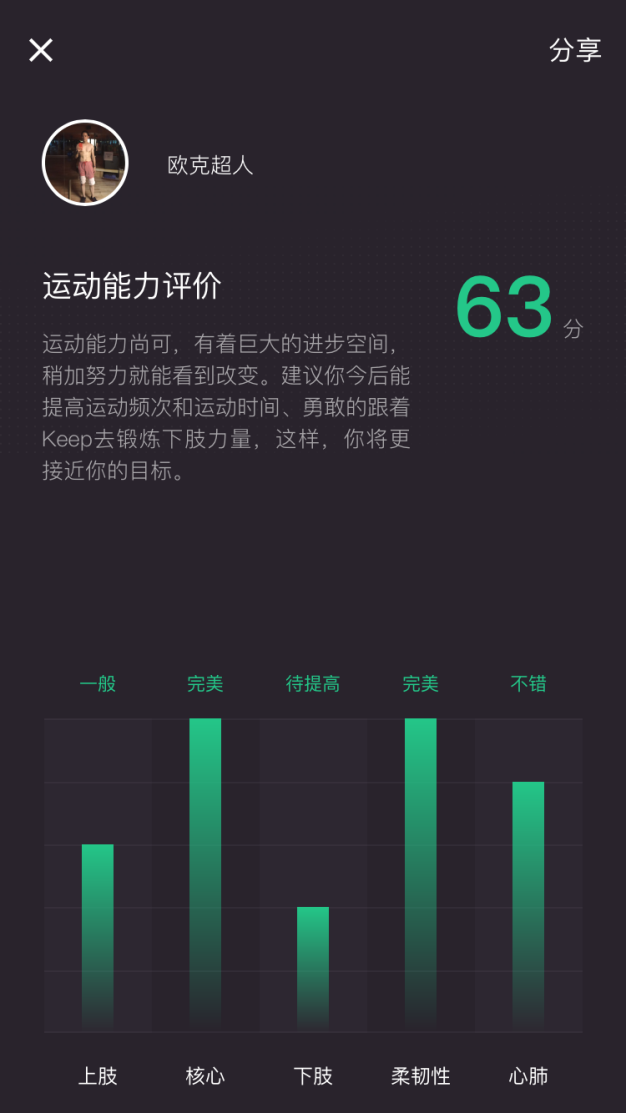Image resolution: width=626 pixels, height=1113 pixels.
Task: Tap the 分享 share button
Action: (575, 50)
